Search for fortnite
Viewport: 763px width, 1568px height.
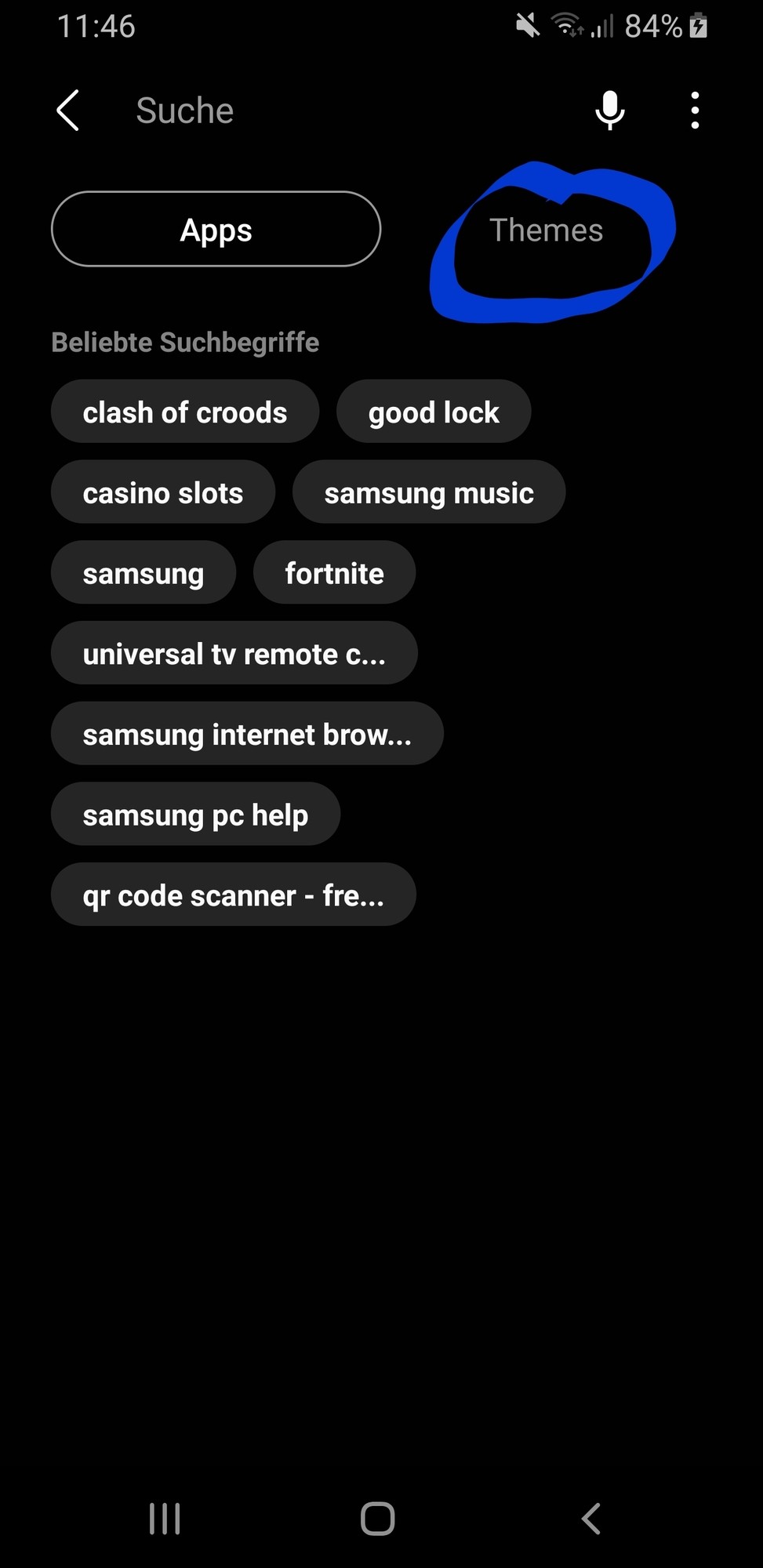click(x=334, y=573)
